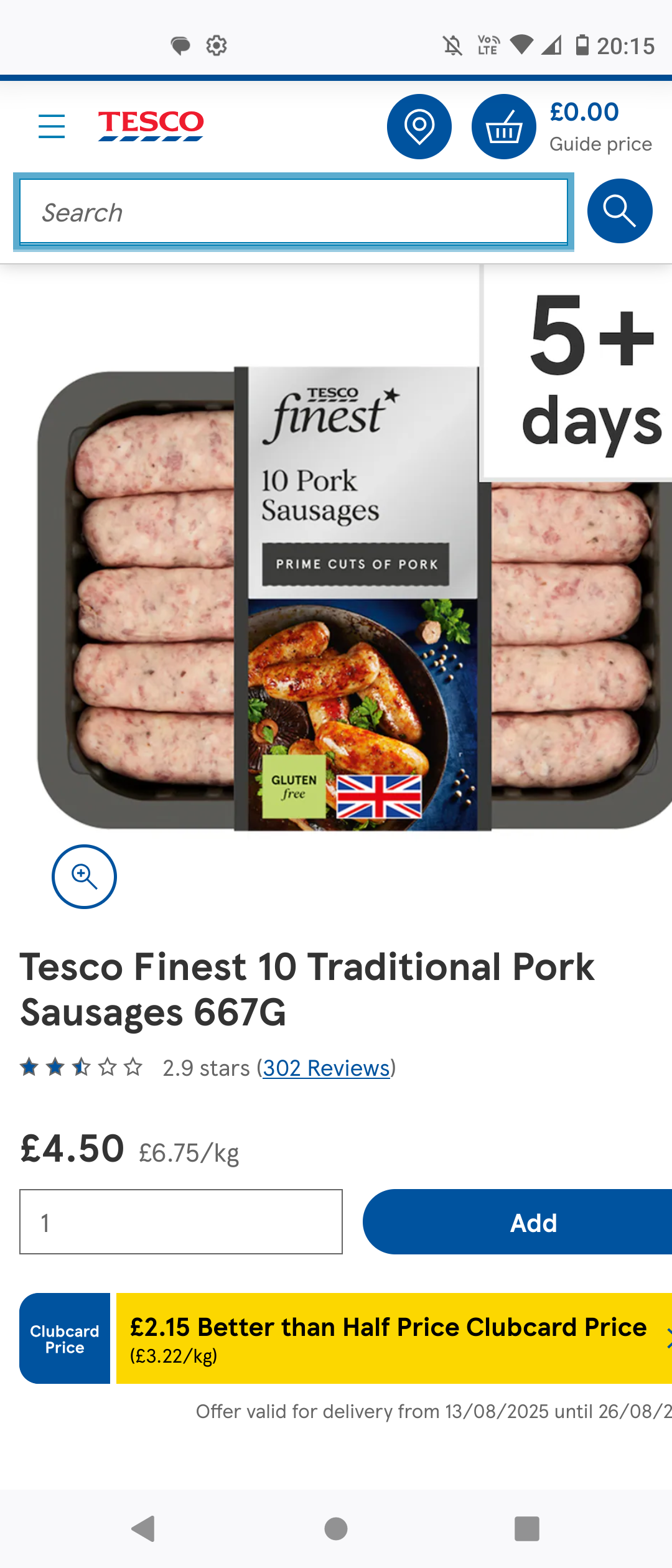Return to the Android home screen
This screenshot has height=1568, width=672.
pos(336,1528)
